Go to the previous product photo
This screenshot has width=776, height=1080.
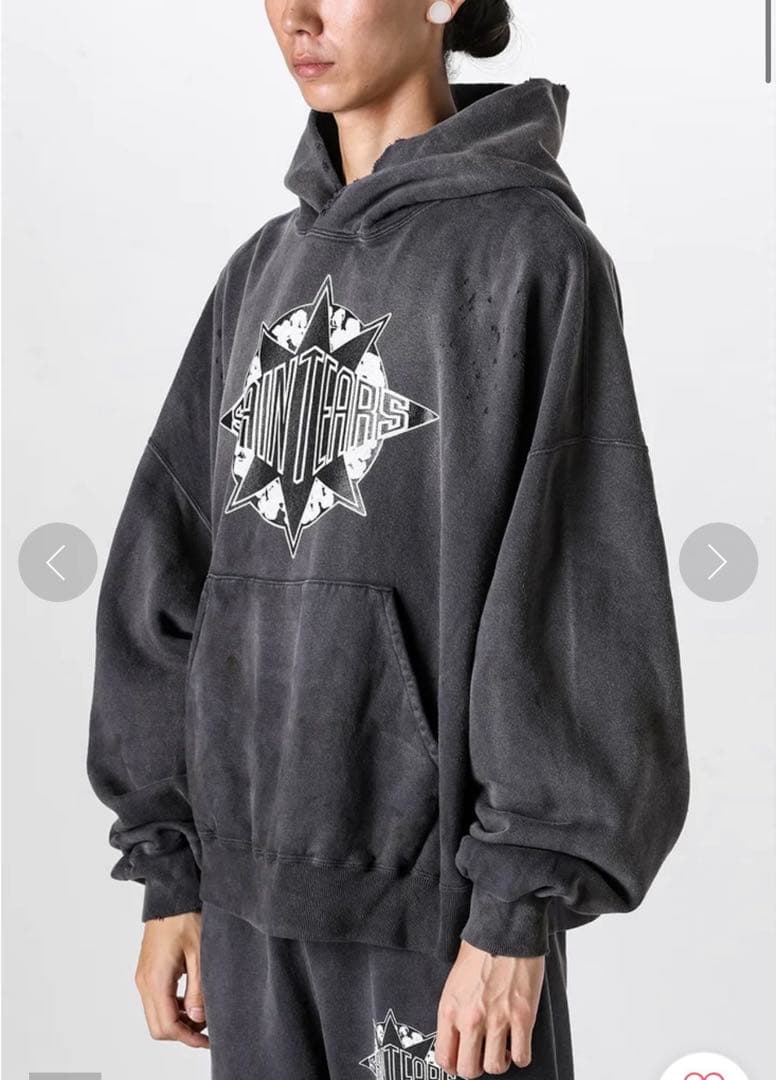pyautogui.click(x=57, y=562)
